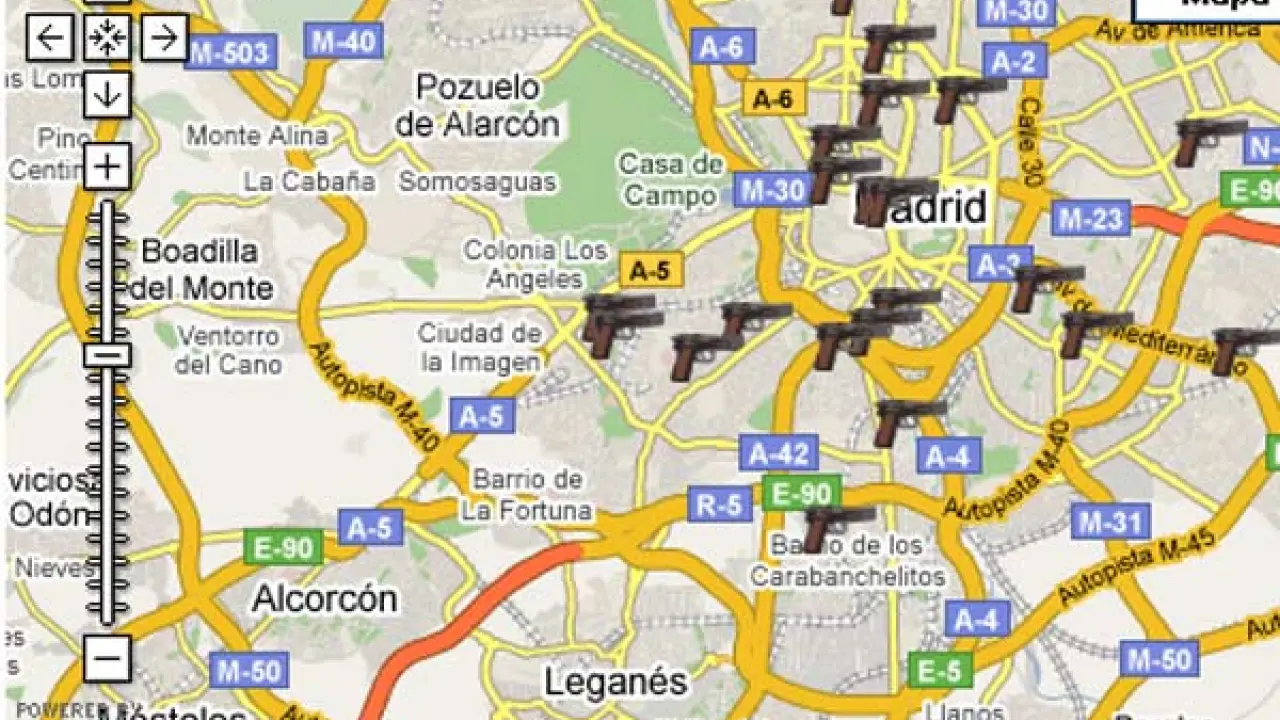Viewport: 1280px width, 720px height.
Task: Select the gun marker beside the N road label
Action: pos(1207,139)
